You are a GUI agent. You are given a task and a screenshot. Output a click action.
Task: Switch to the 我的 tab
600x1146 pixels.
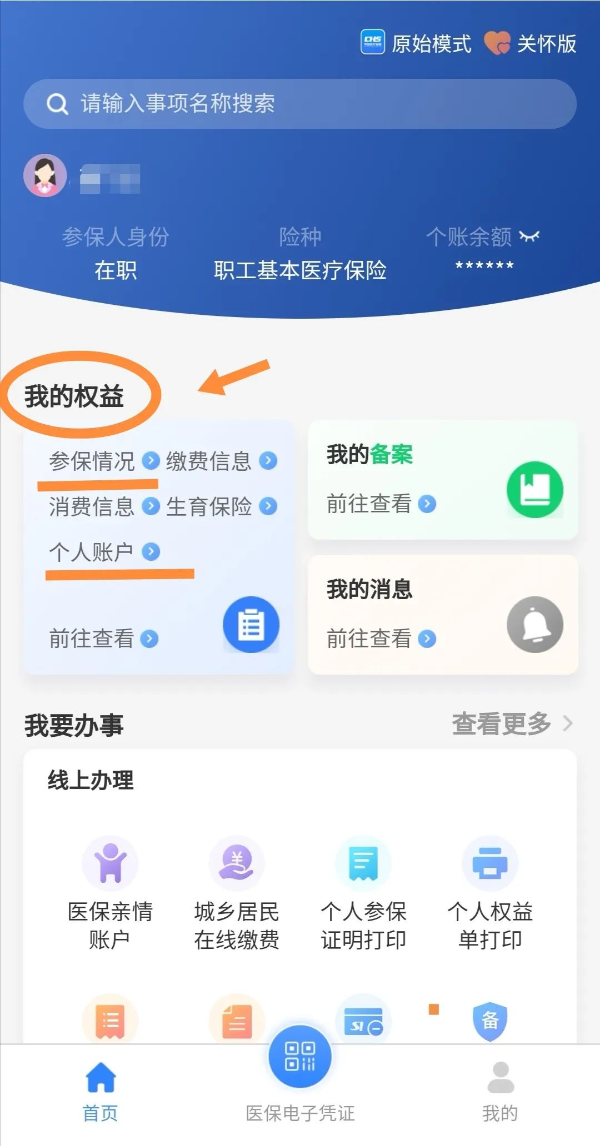coord(500,1091)
